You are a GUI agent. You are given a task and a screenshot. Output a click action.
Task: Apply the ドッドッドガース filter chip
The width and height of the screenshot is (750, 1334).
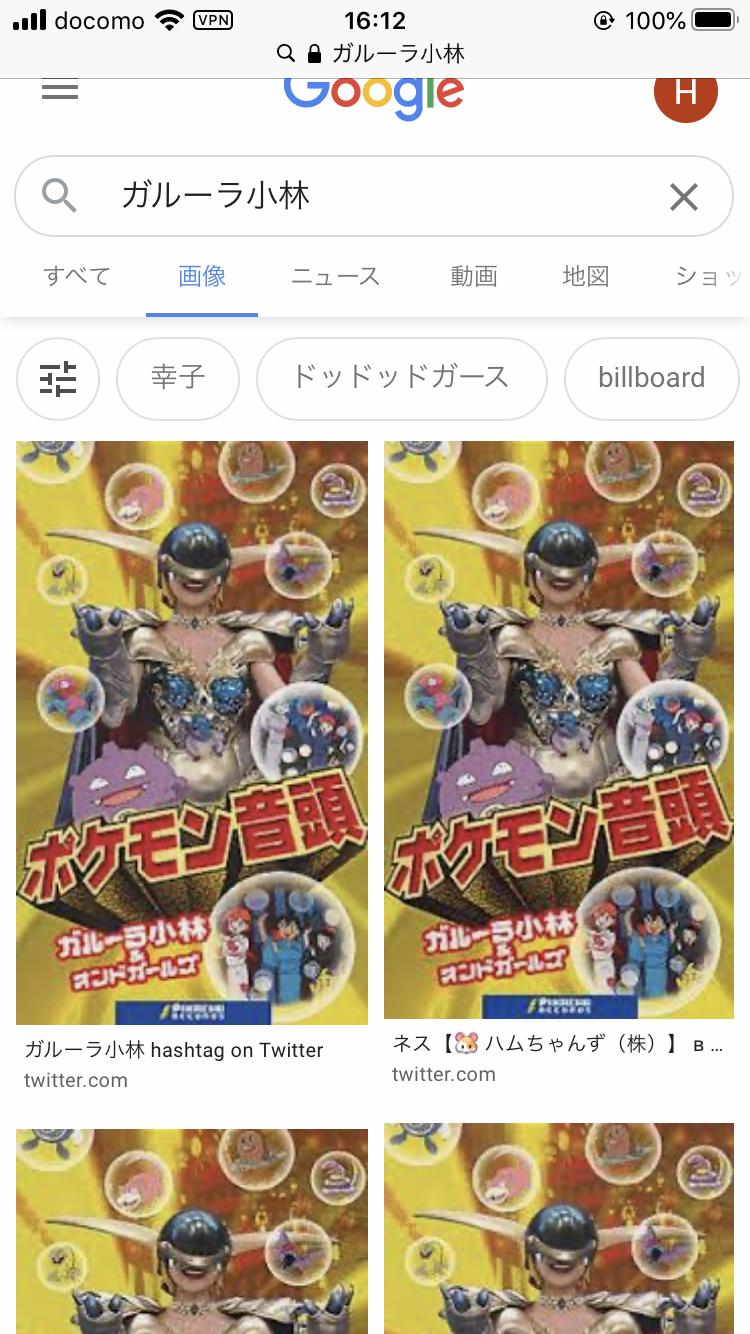(401, 379)
